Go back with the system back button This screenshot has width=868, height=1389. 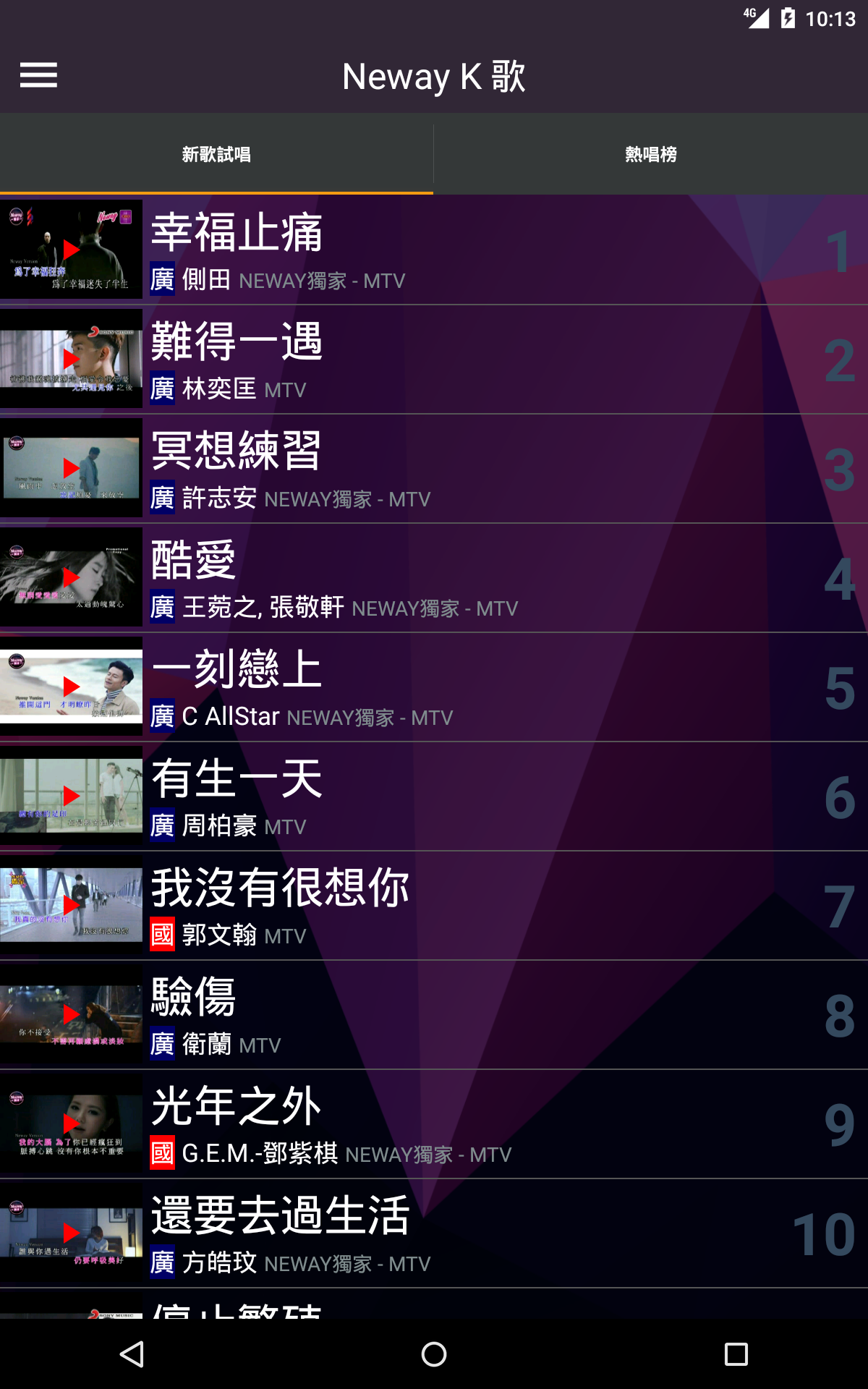tap(132, 1354)
